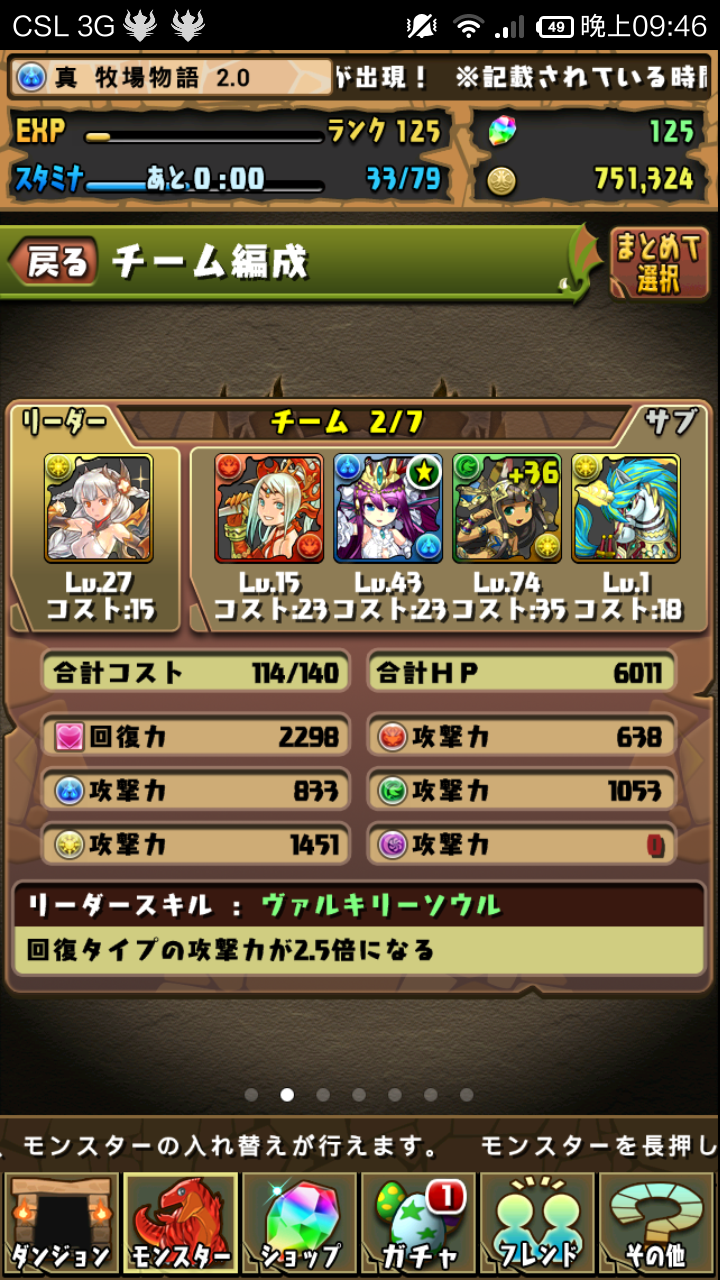
Task: Go to the フレンド tab
Action: click(x=539, y=1223)
